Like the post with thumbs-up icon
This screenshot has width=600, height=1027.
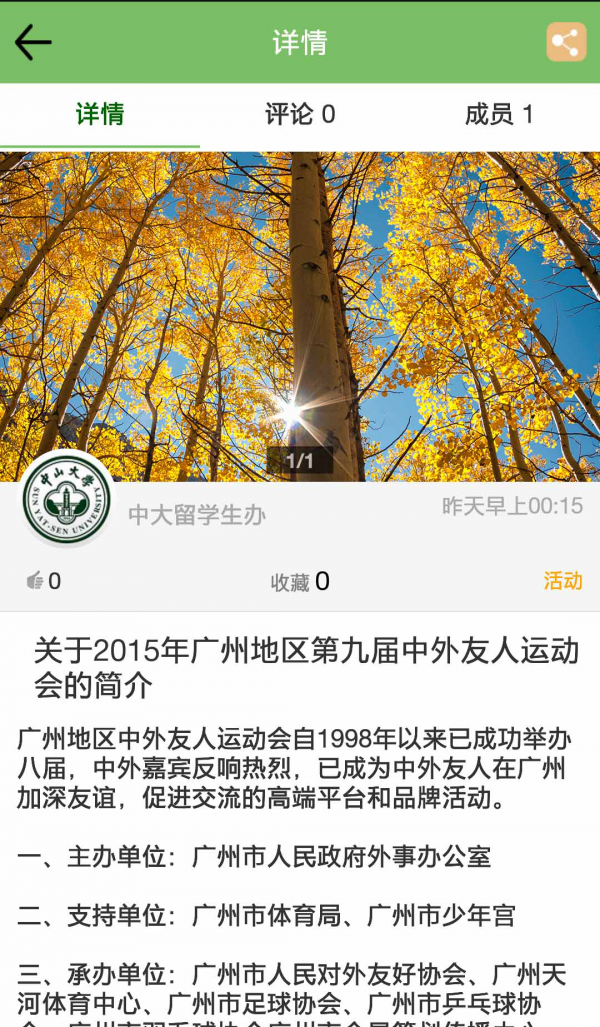pyautogui.click(x=36, y=581)
